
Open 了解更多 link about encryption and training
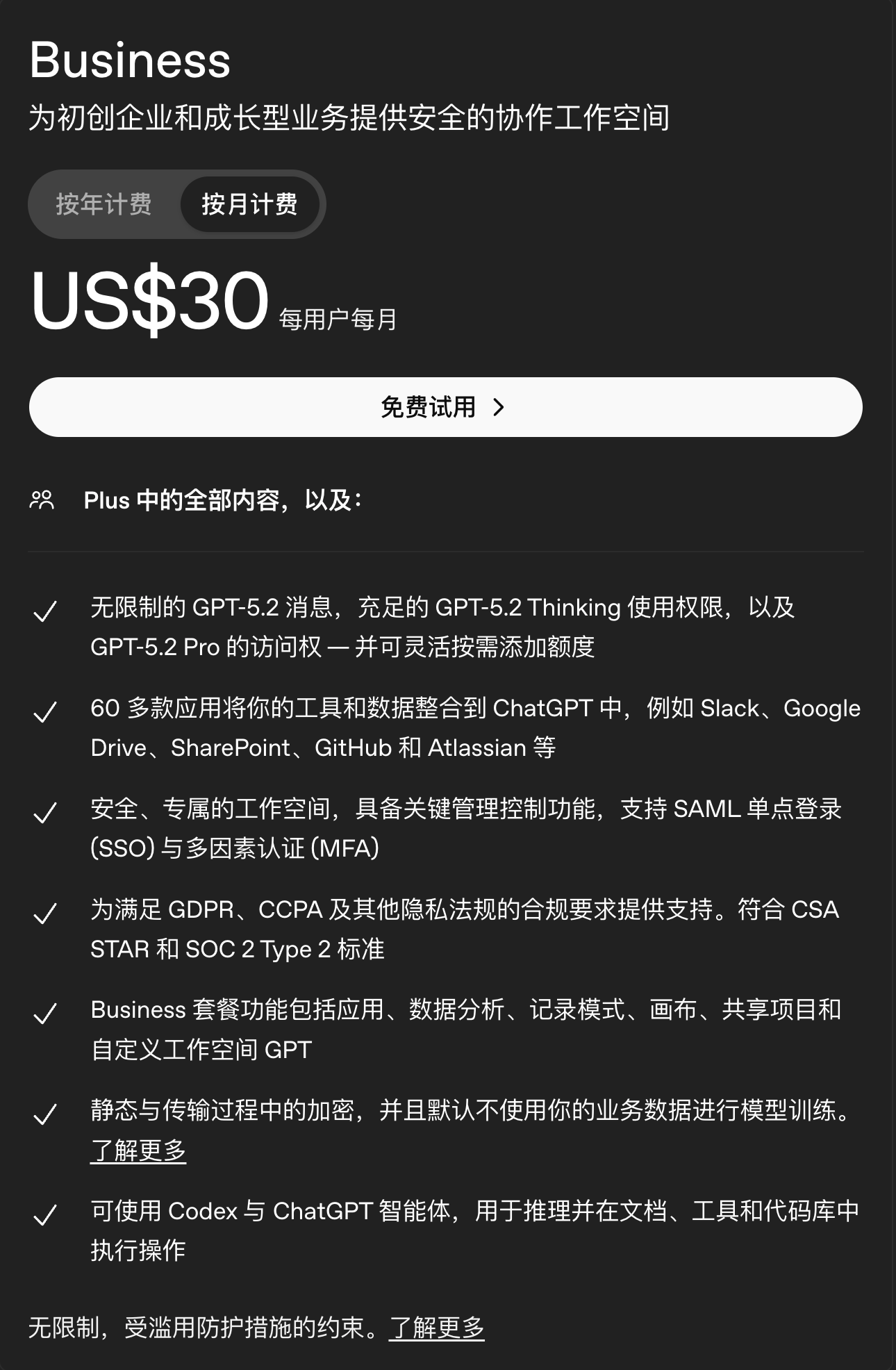(138, 1150)
